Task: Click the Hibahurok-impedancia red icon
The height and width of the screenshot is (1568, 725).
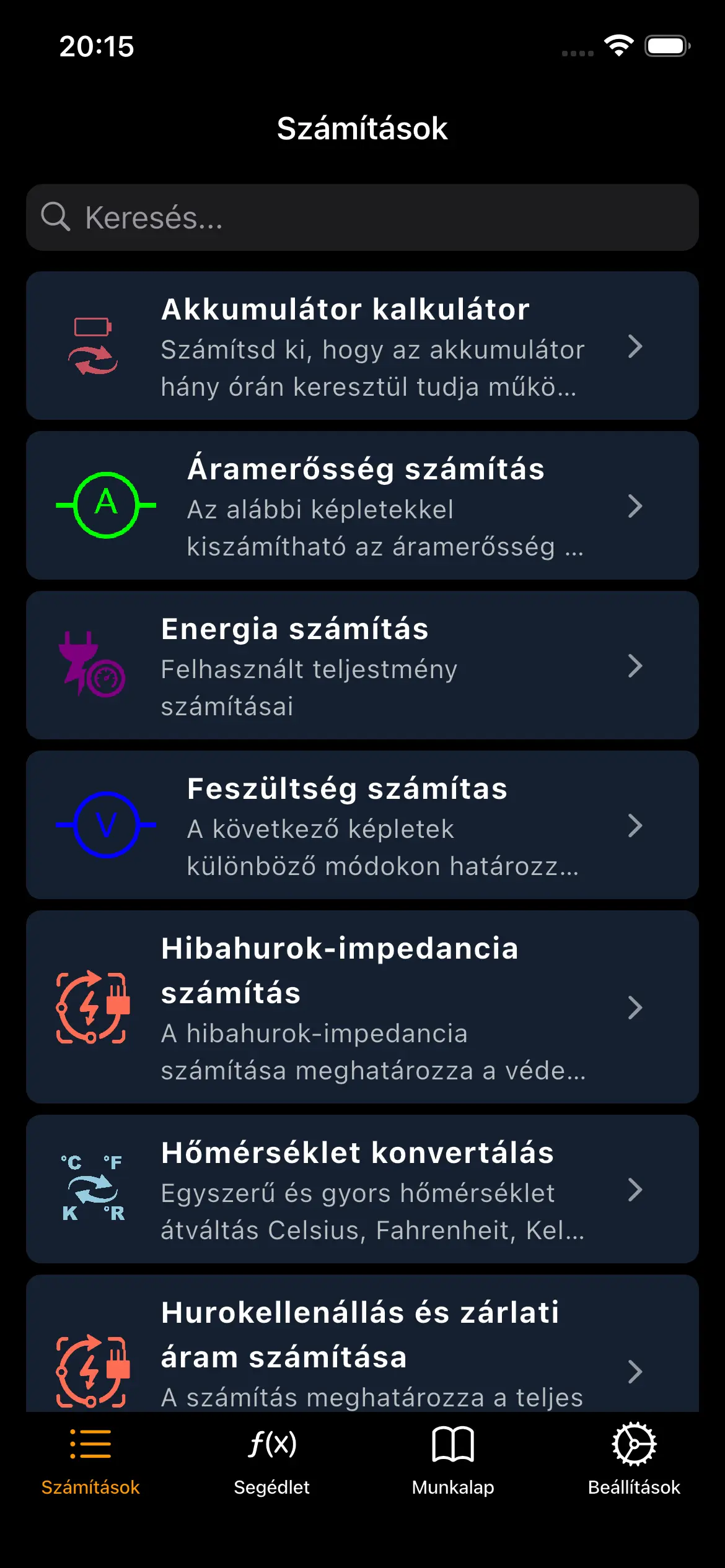Action: pos(92,1006)
